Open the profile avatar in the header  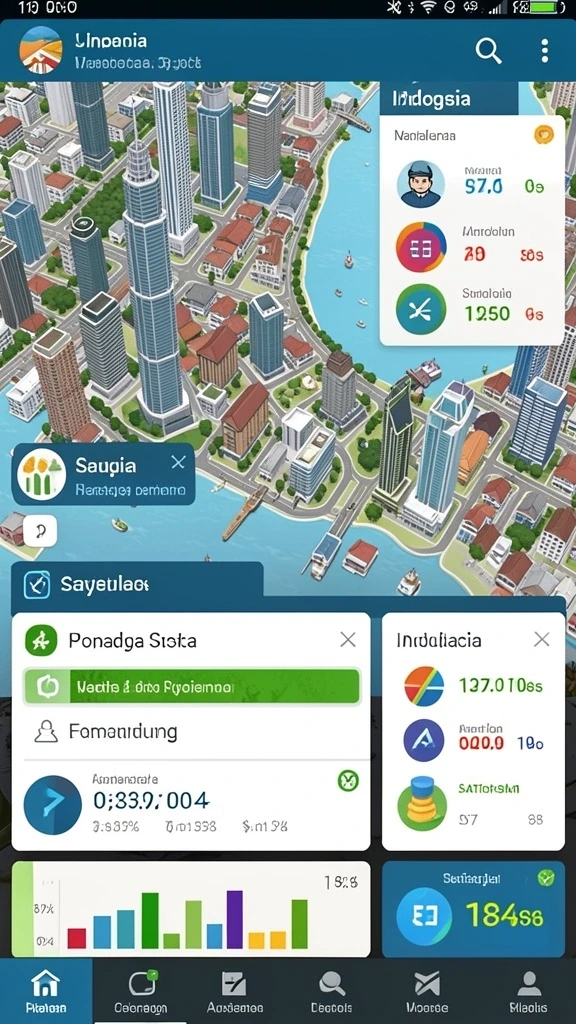tap(41, 50)
